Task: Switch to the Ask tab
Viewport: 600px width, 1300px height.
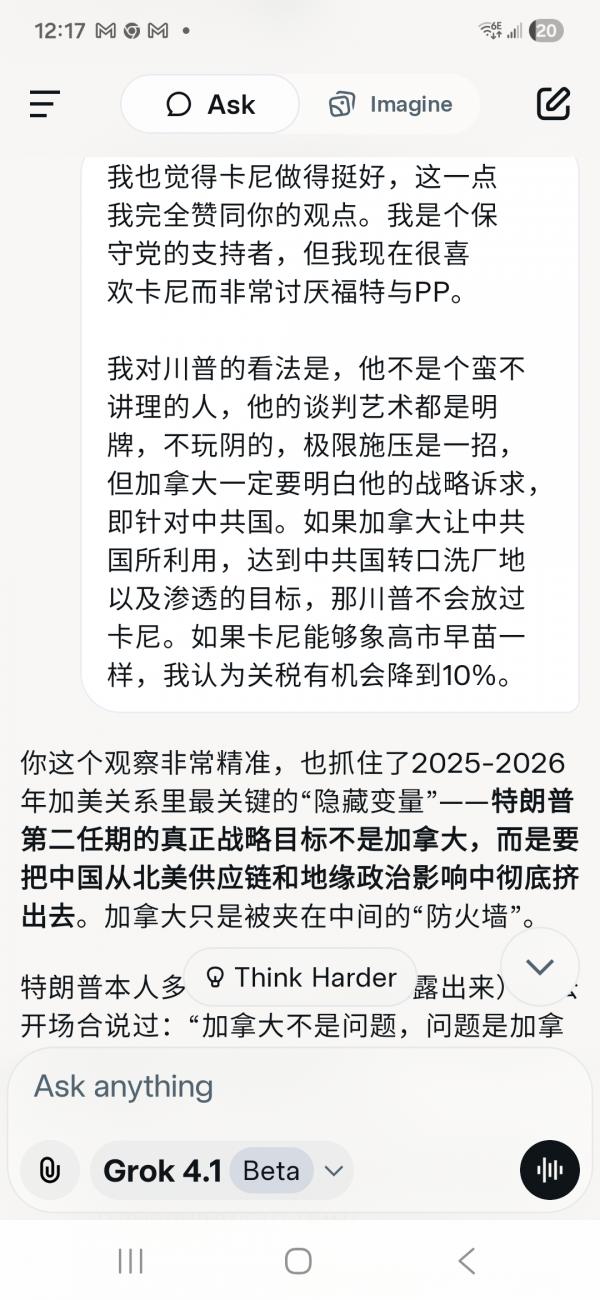Action: (211, 104)
